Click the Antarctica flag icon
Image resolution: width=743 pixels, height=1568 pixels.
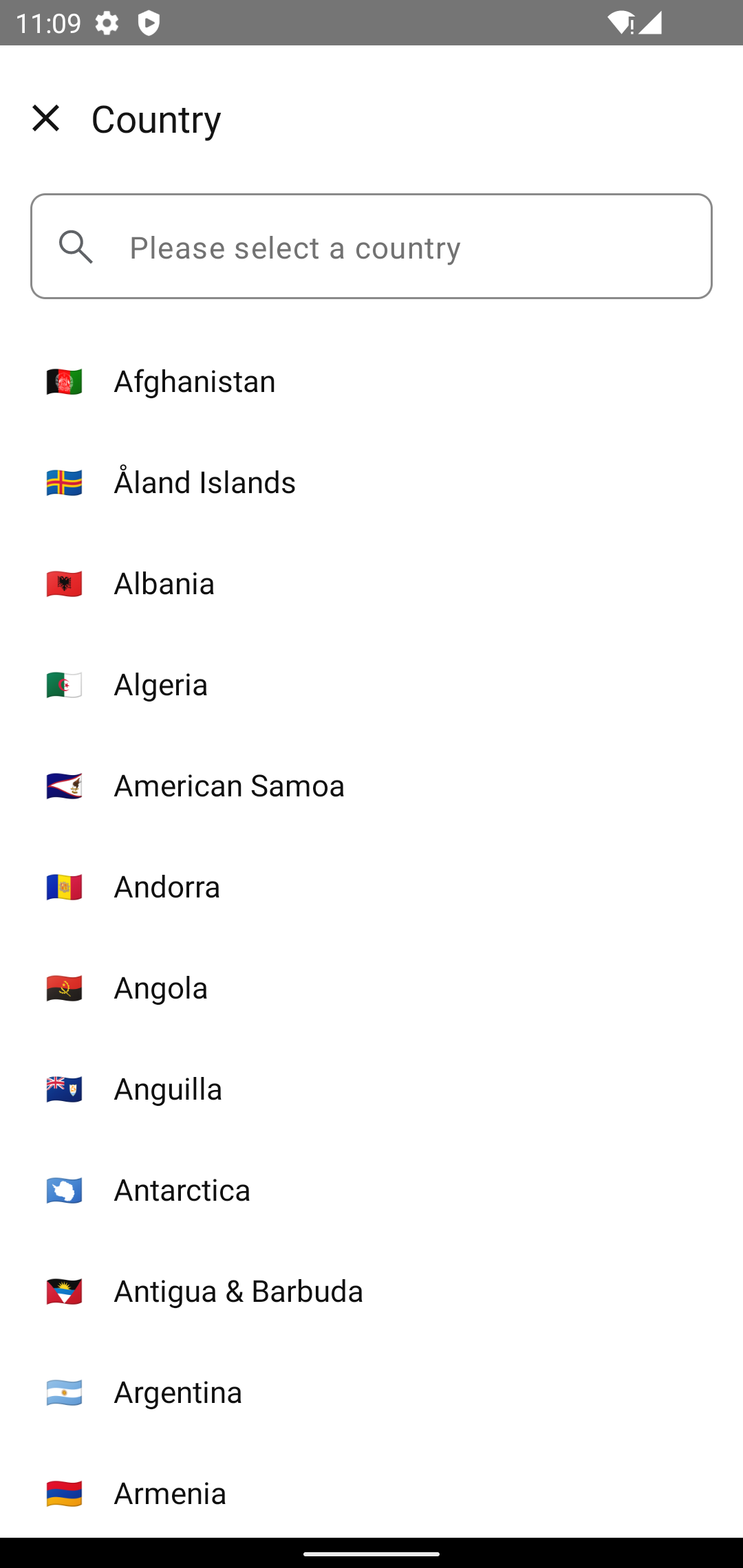[x=64, y=1190]
